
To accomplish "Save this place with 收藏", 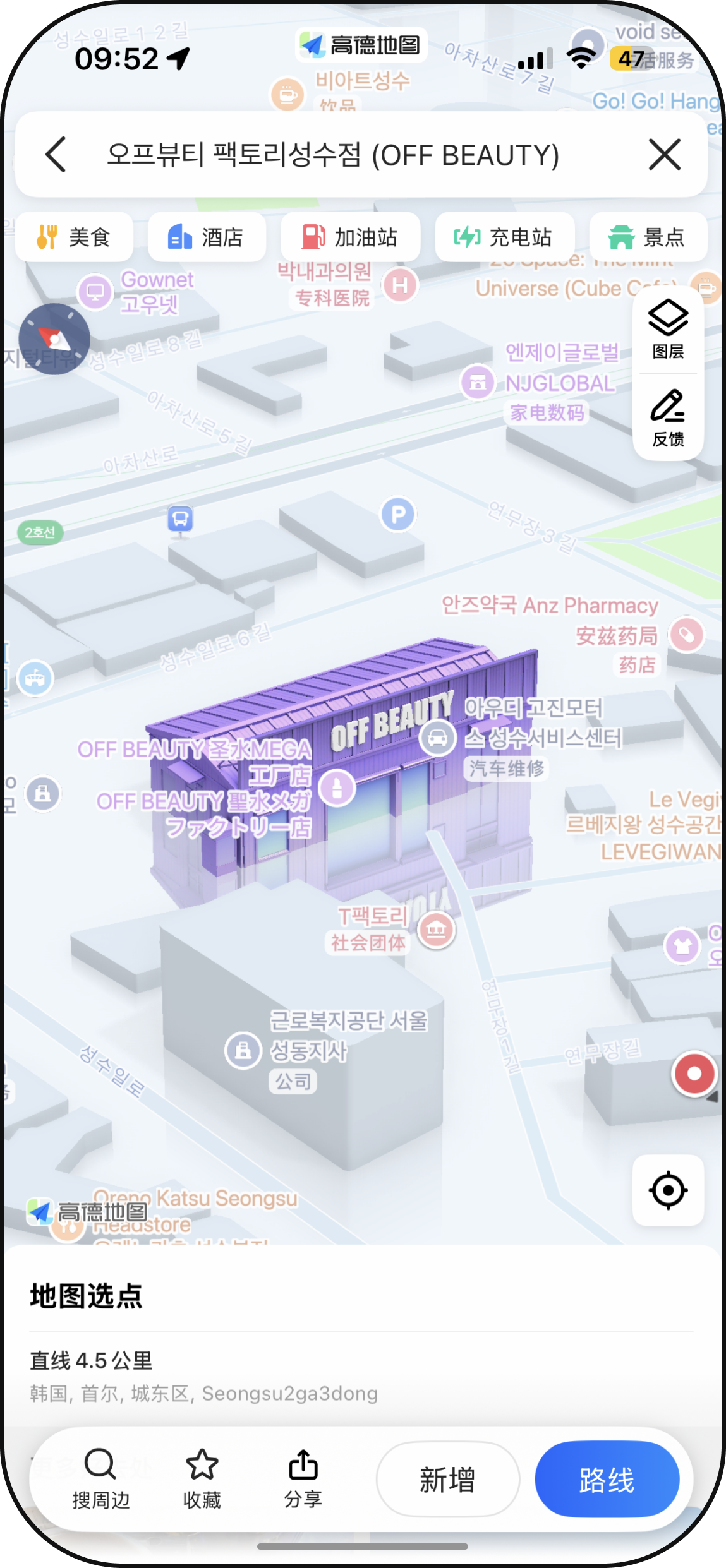I will point(202,1479).
